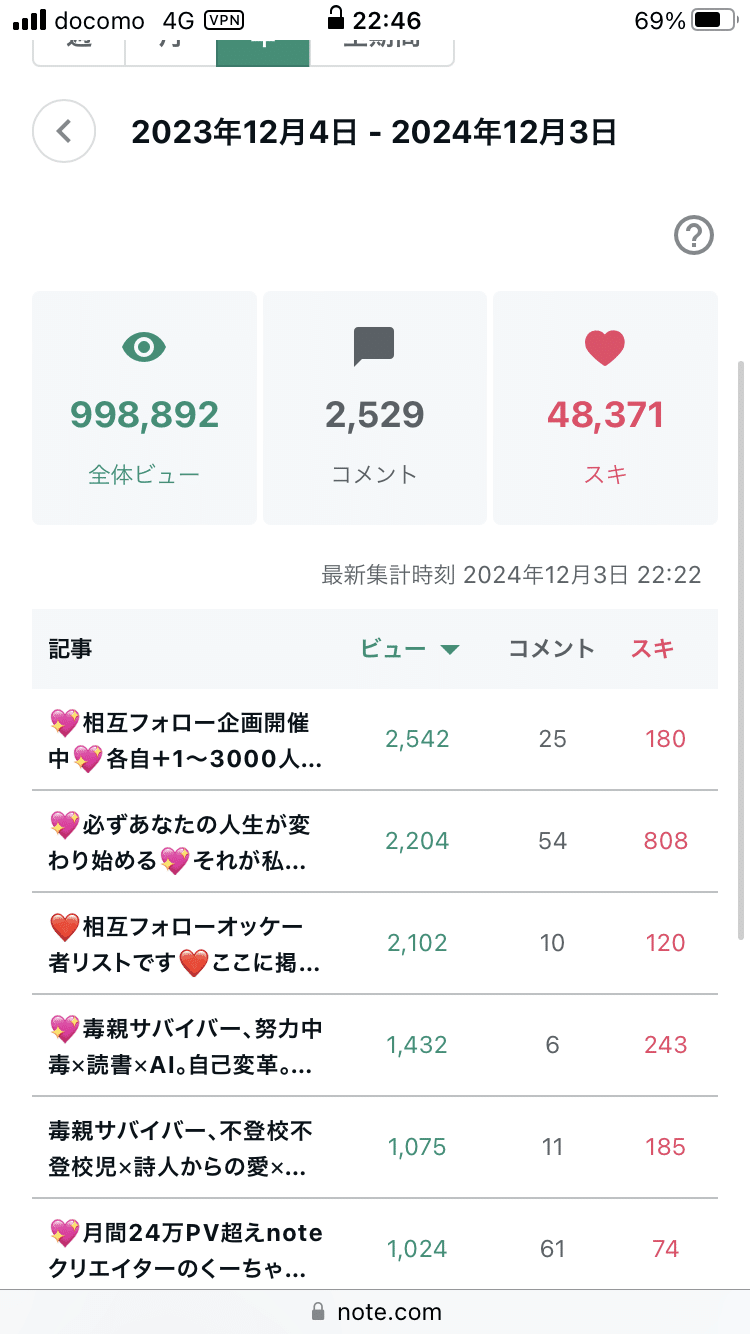This screenshot has width=750, height=1334.
Task: Open the 相互フォロー企画開催中 article
Action: [x=180, y=739]
